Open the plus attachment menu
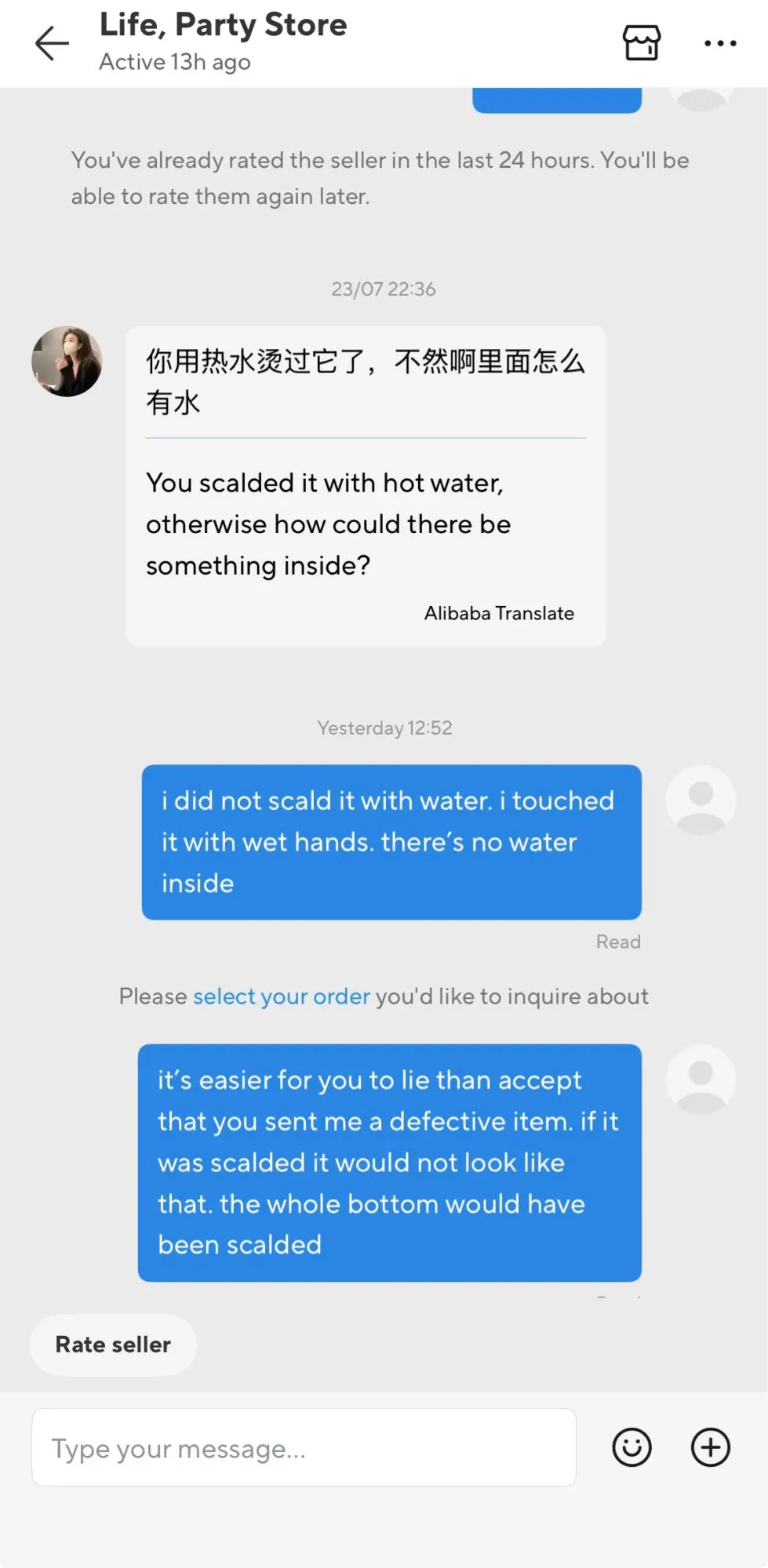 [x=711, y=1447]
